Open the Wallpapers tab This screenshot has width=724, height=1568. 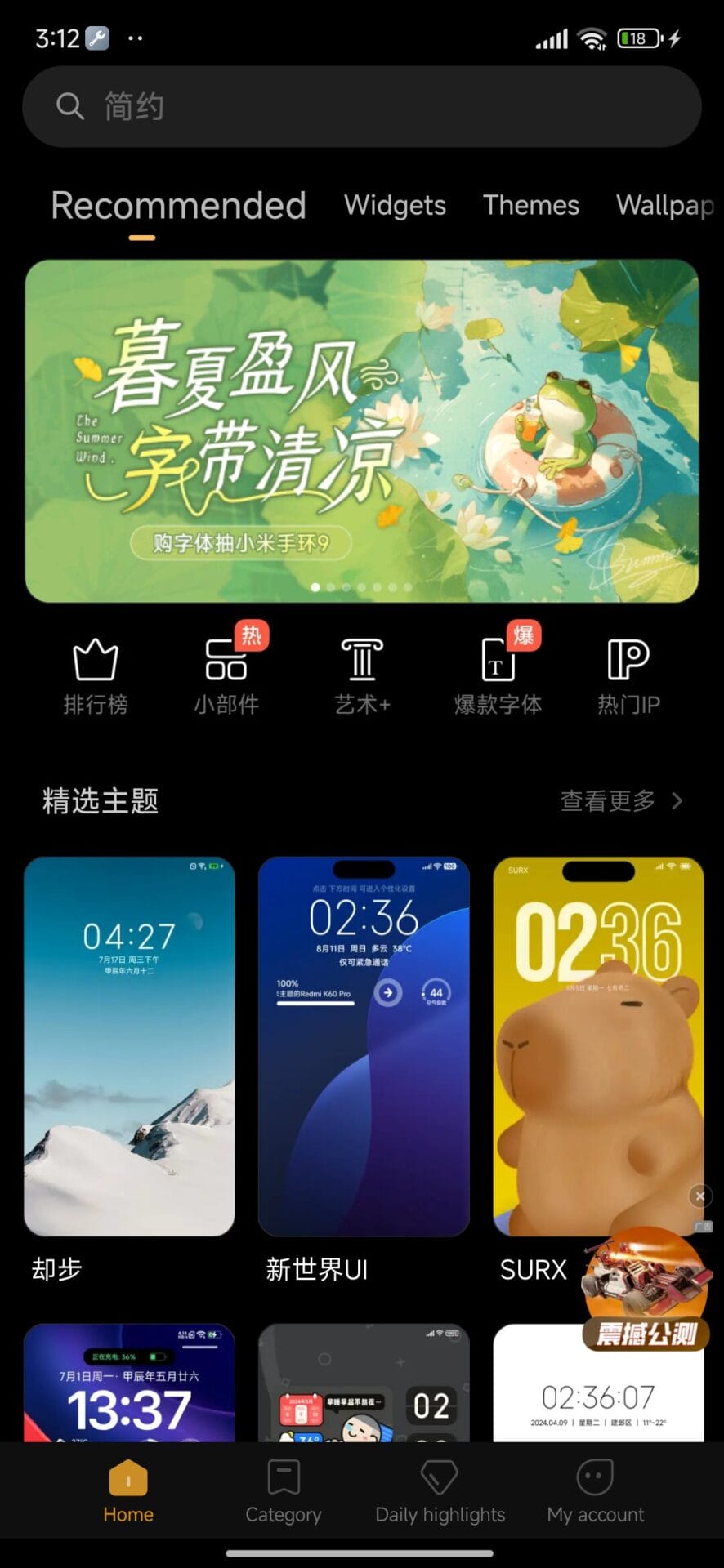coord(665,205)
